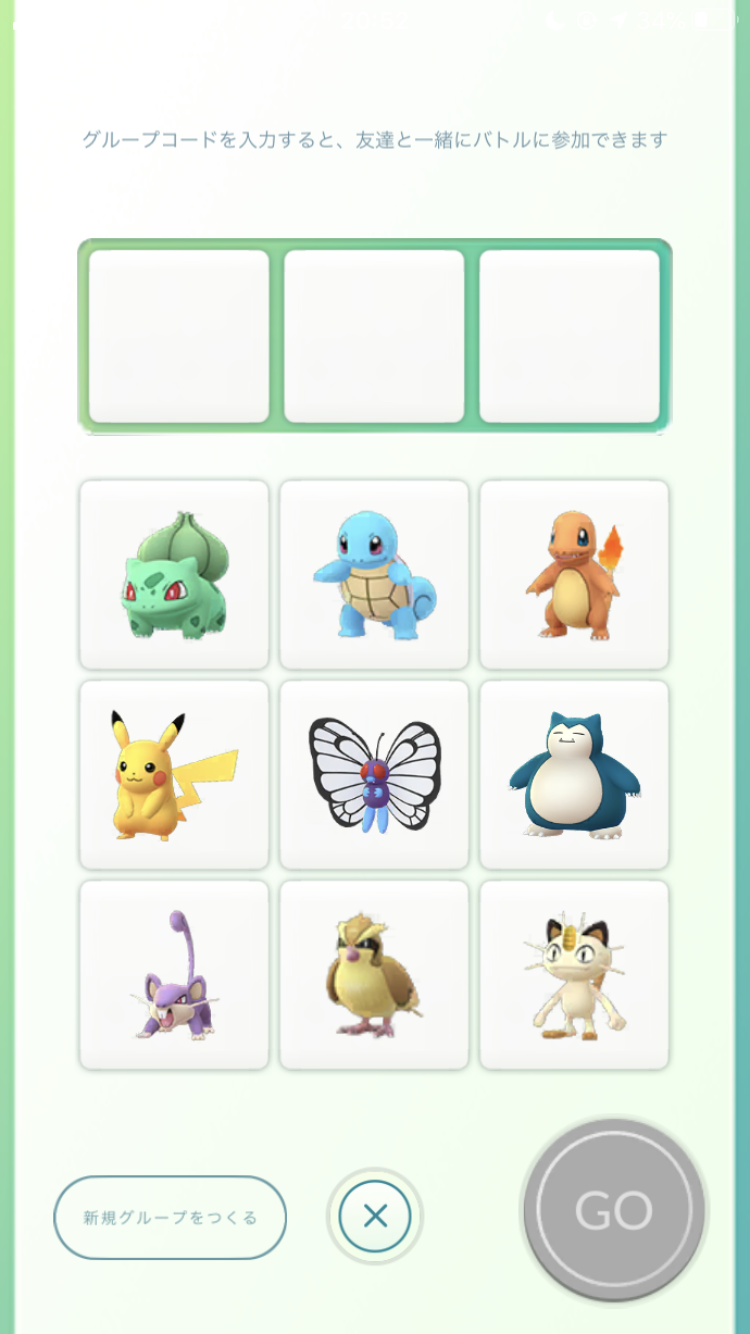Select the Bulbasaur tile
Screen dimensions: 750x1334
[174, 575]
